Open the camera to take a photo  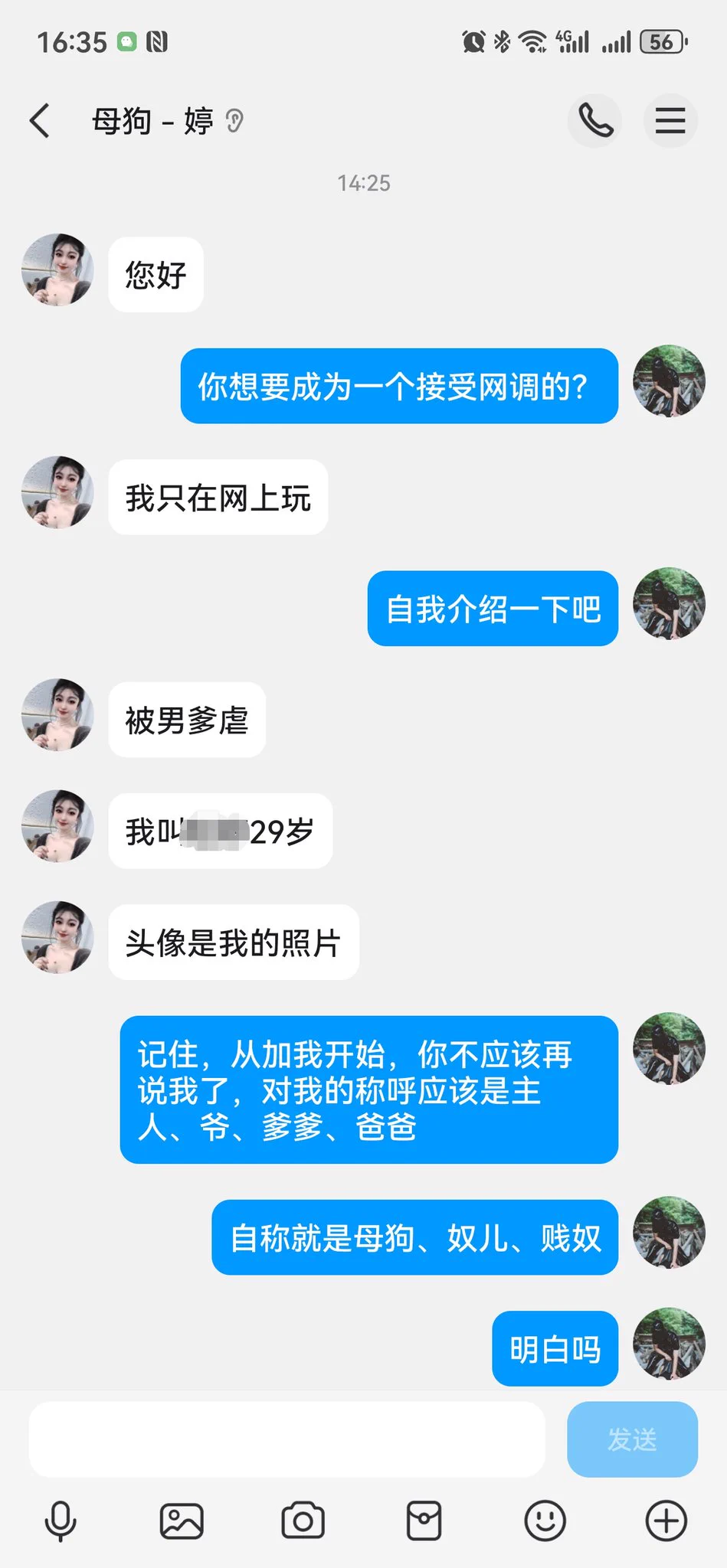click(x=303, y=1521)
